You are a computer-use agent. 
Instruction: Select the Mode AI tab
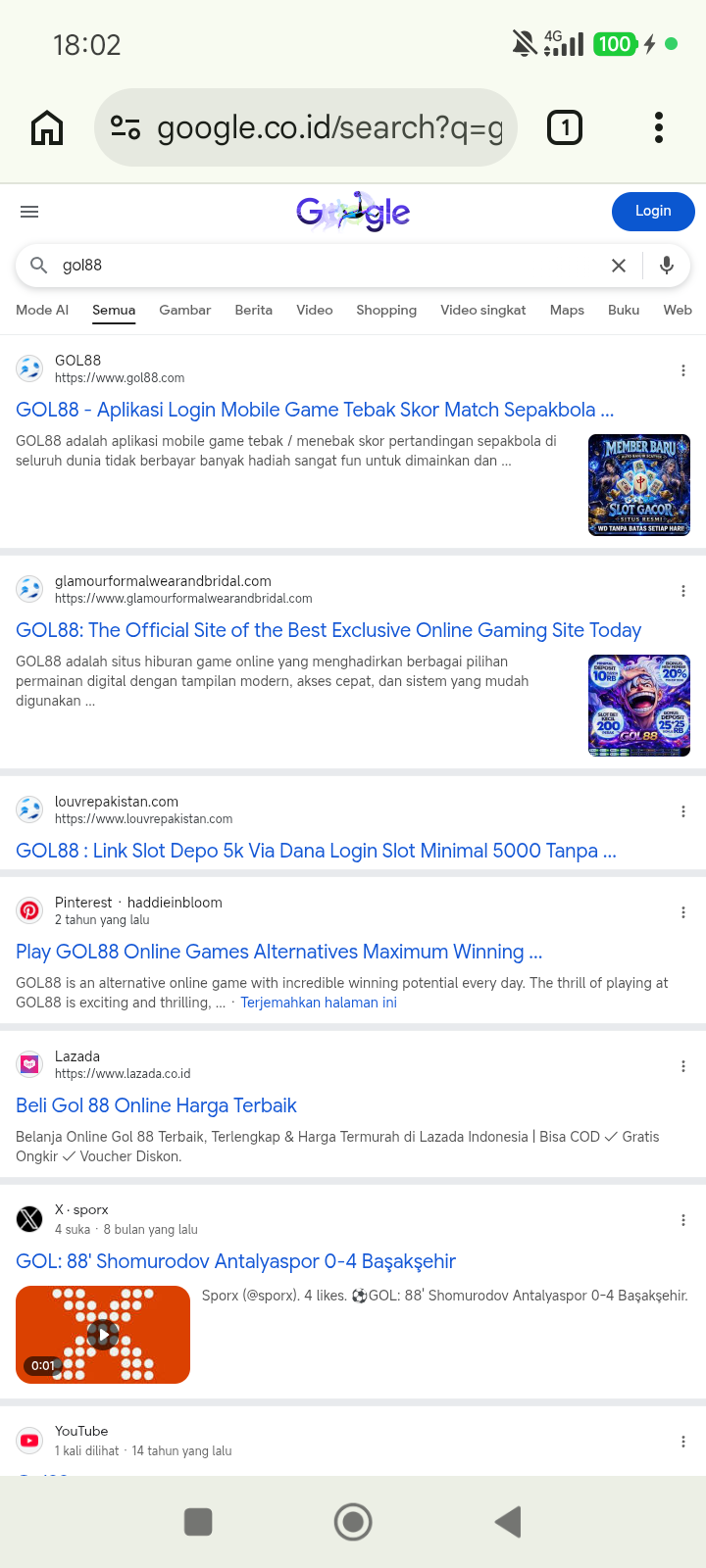pos(42,310)
